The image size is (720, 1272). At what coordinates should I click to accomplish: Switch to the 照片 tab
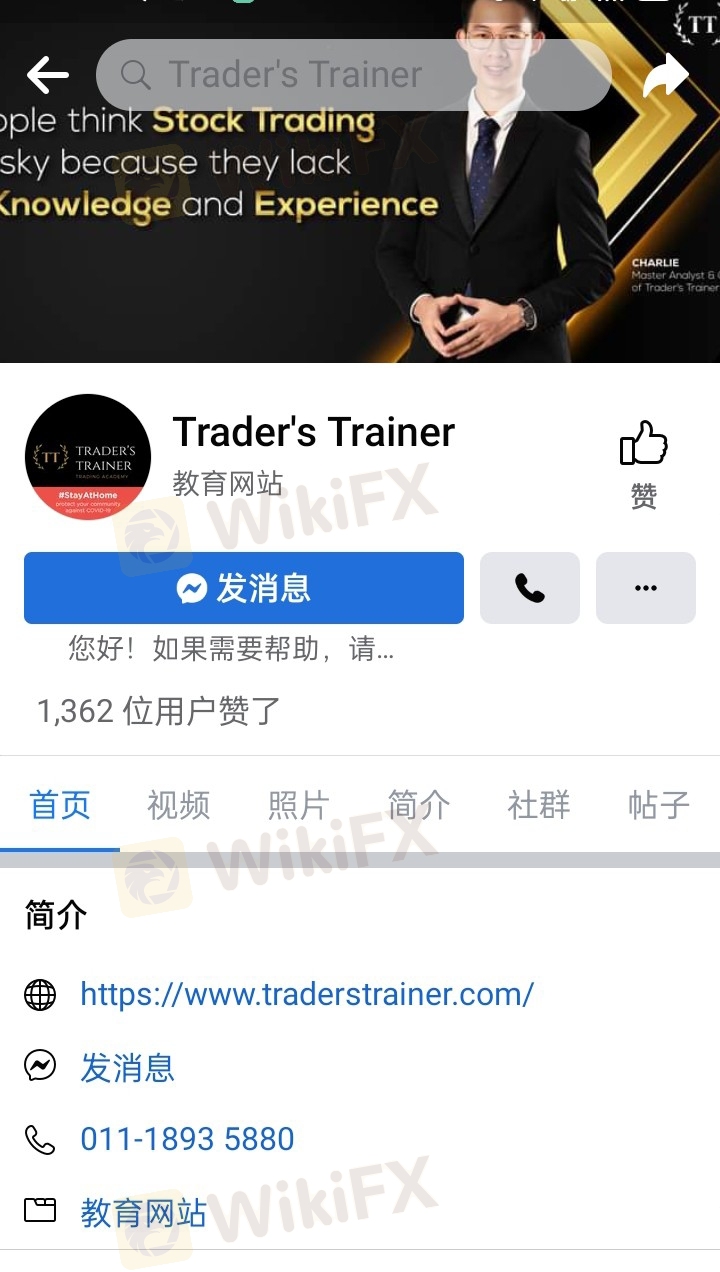point(299,804)
